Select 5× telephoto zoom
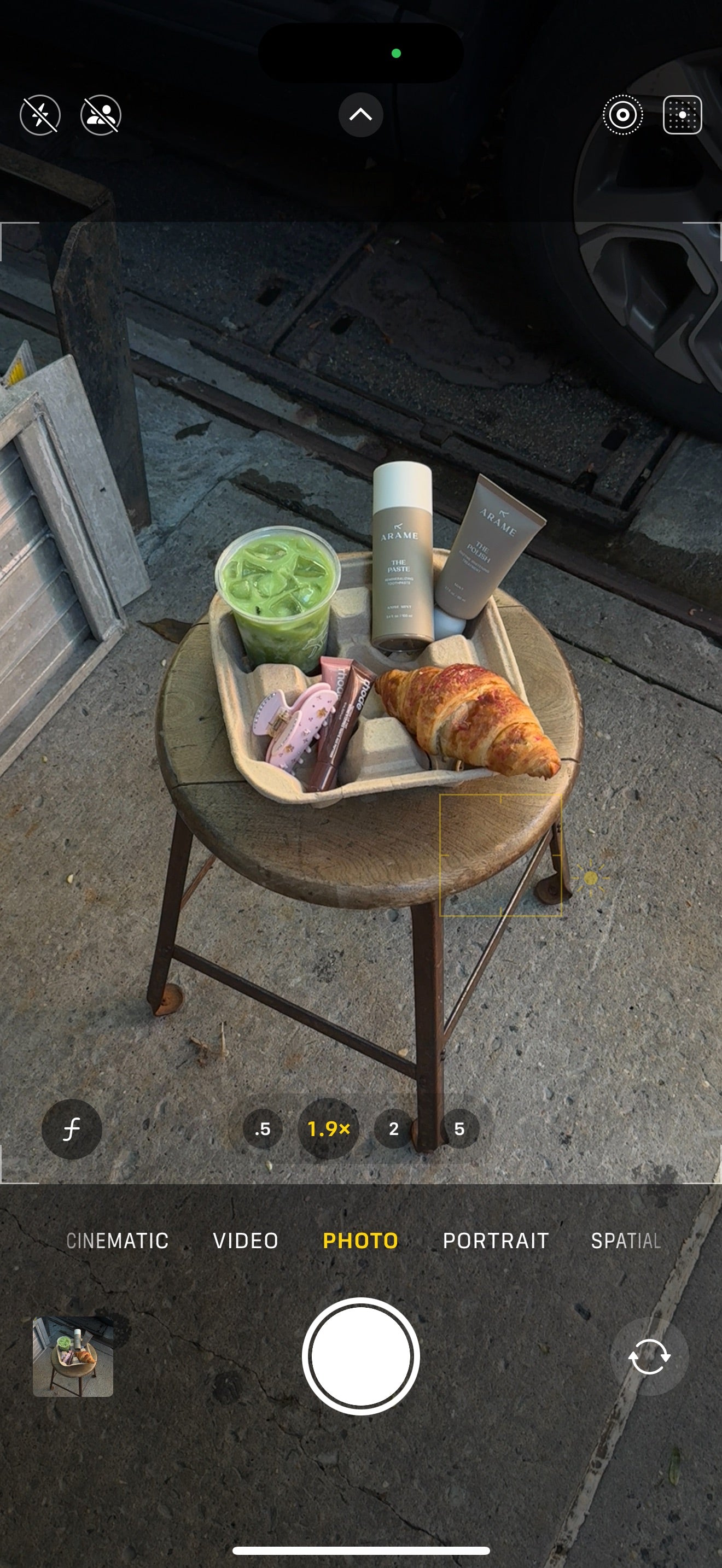This screenshot has width=722, height=1568. click(x=459, y=1128)
